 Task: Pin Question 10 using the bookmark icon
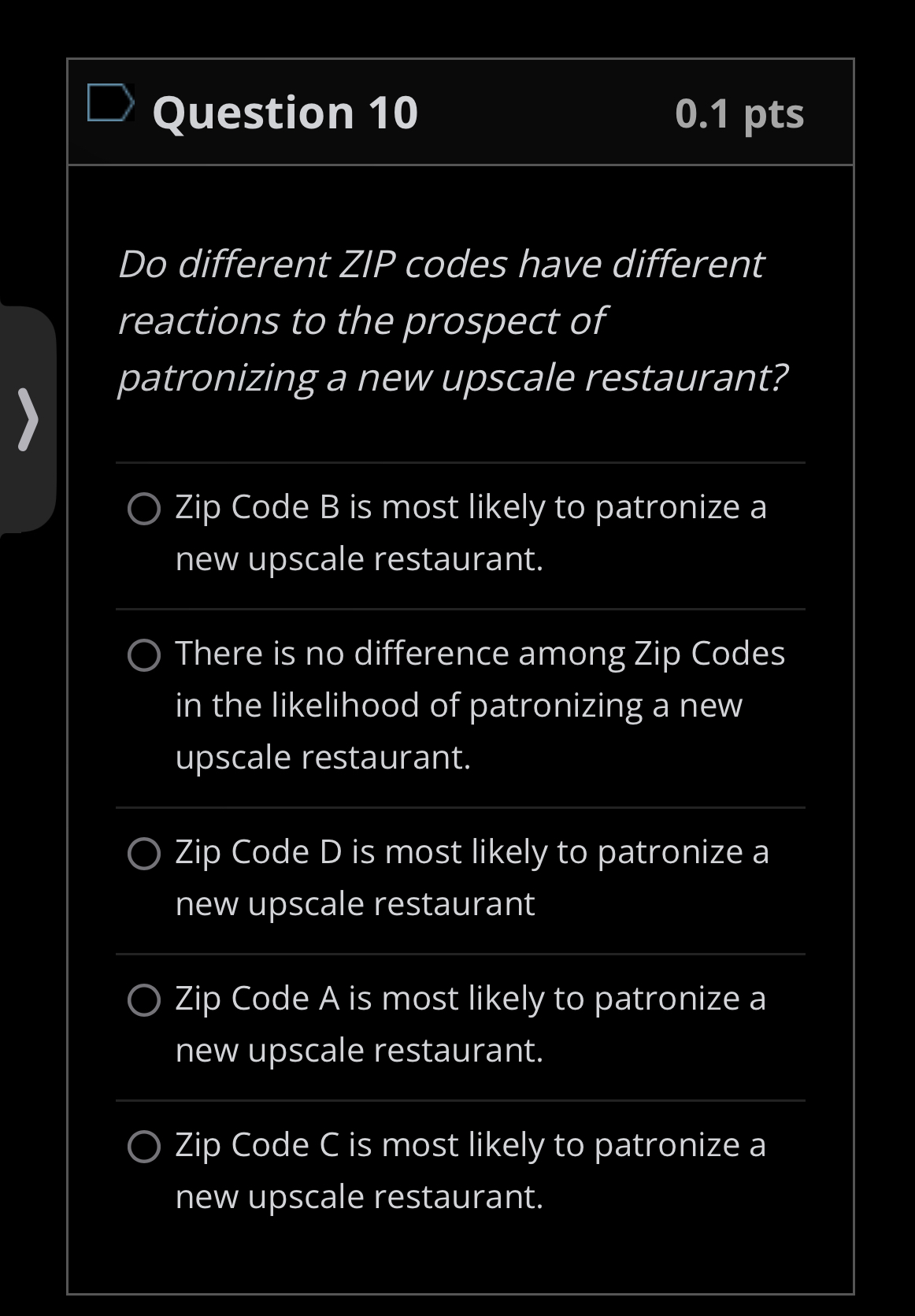110,106
